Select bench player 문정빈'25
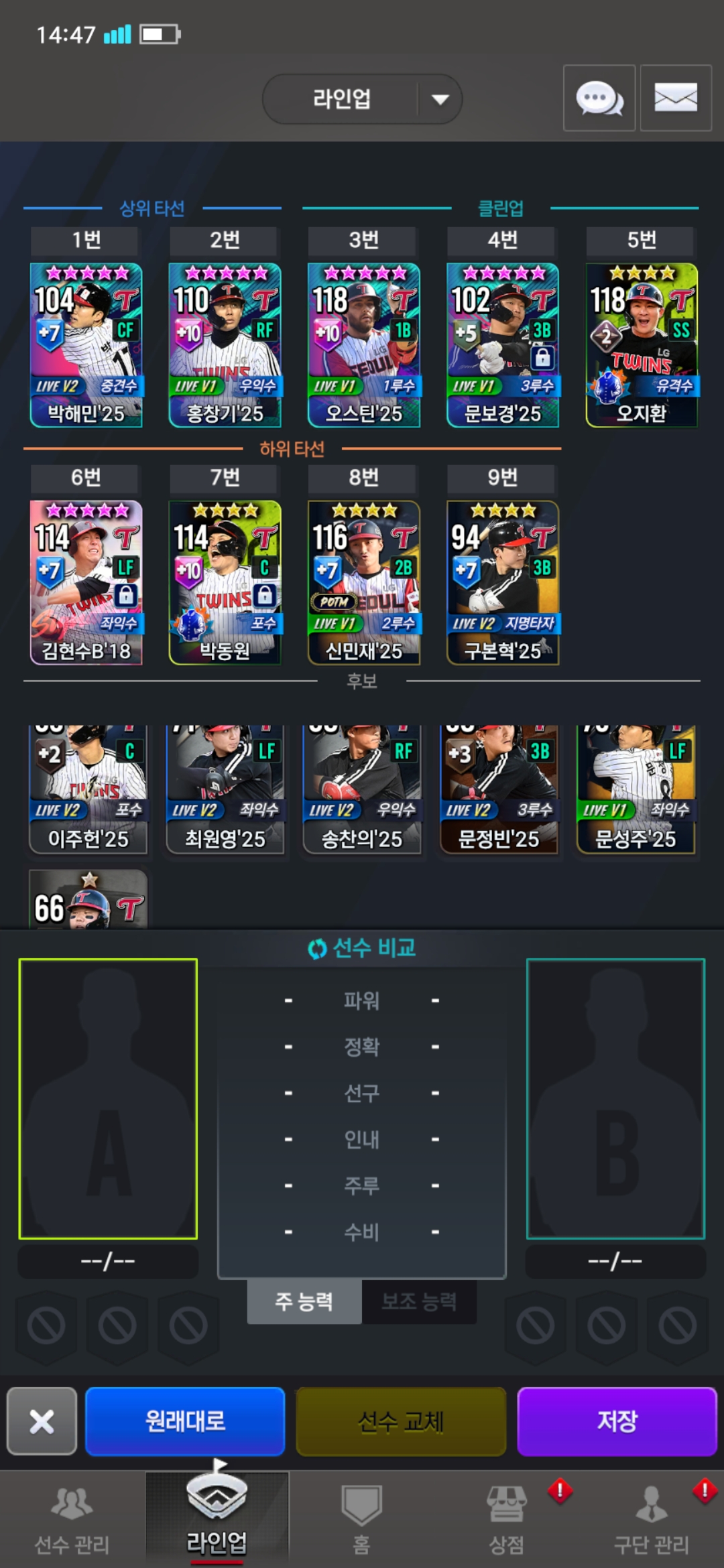Image resolution: width=724 pixels, height=1568 pixels. tap(499, 791)
